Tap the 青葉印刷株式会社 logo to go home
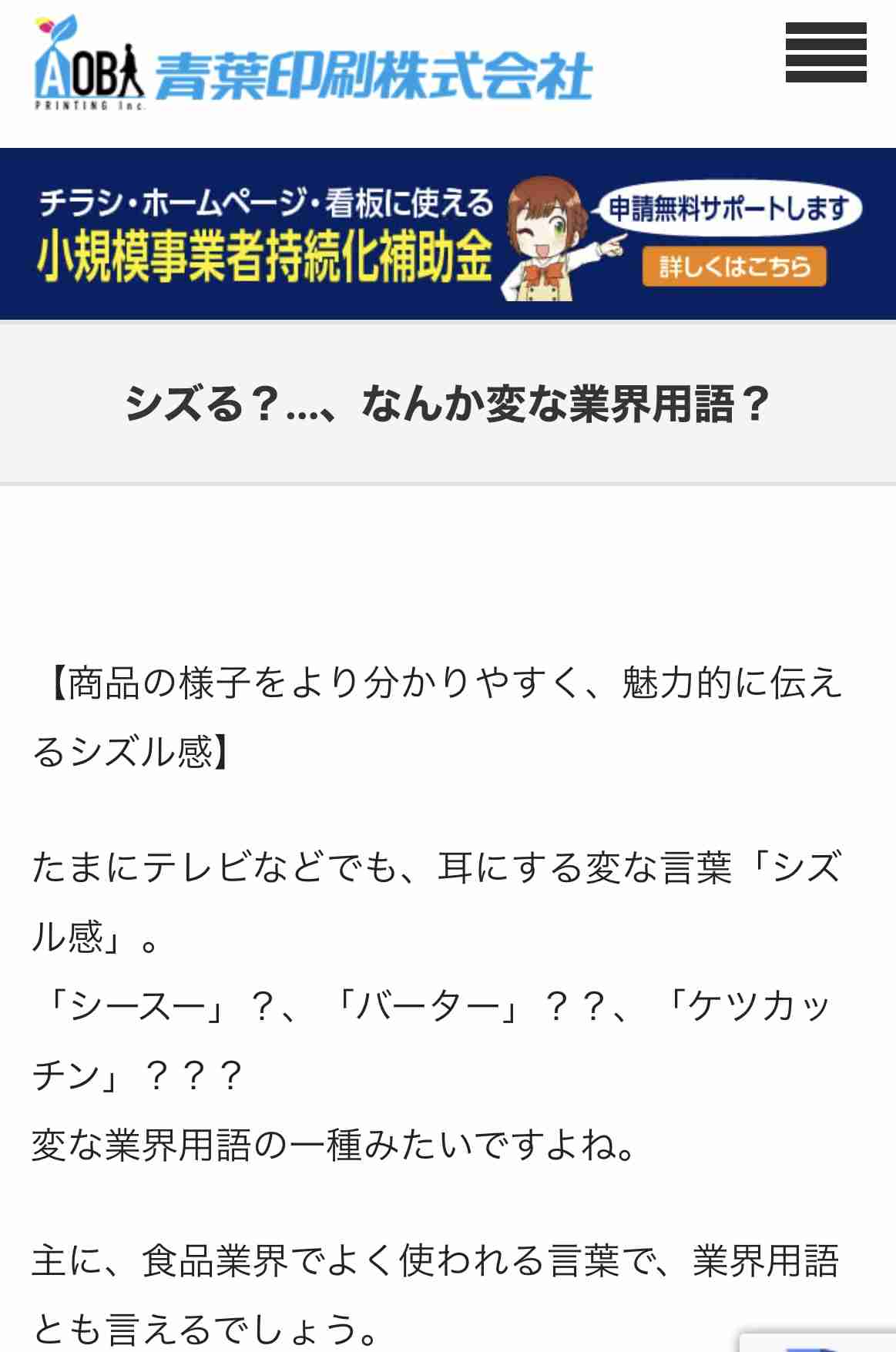Image resolution: width=896 pixels, height=1352 pixels. [x=313, y=65]
